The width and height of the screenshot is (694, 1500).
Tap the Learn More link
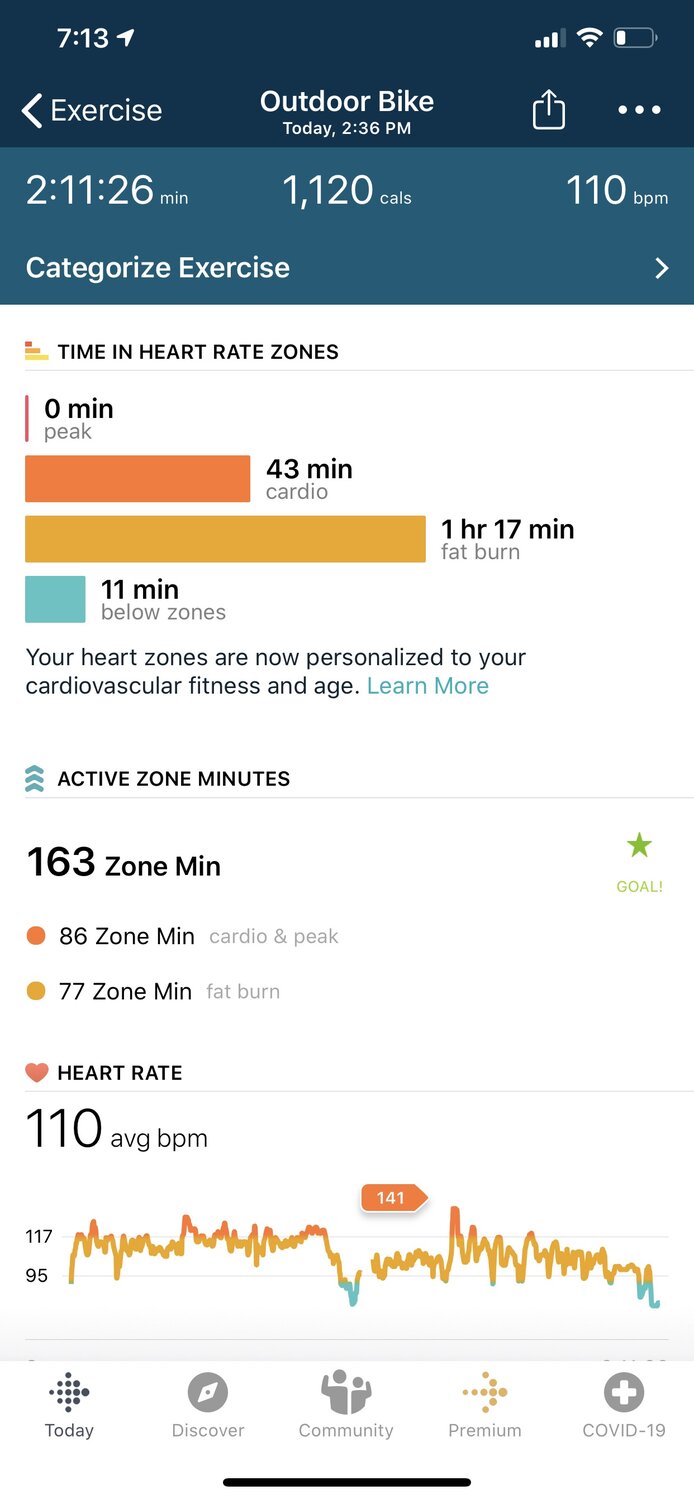click(x=427, y=686)
